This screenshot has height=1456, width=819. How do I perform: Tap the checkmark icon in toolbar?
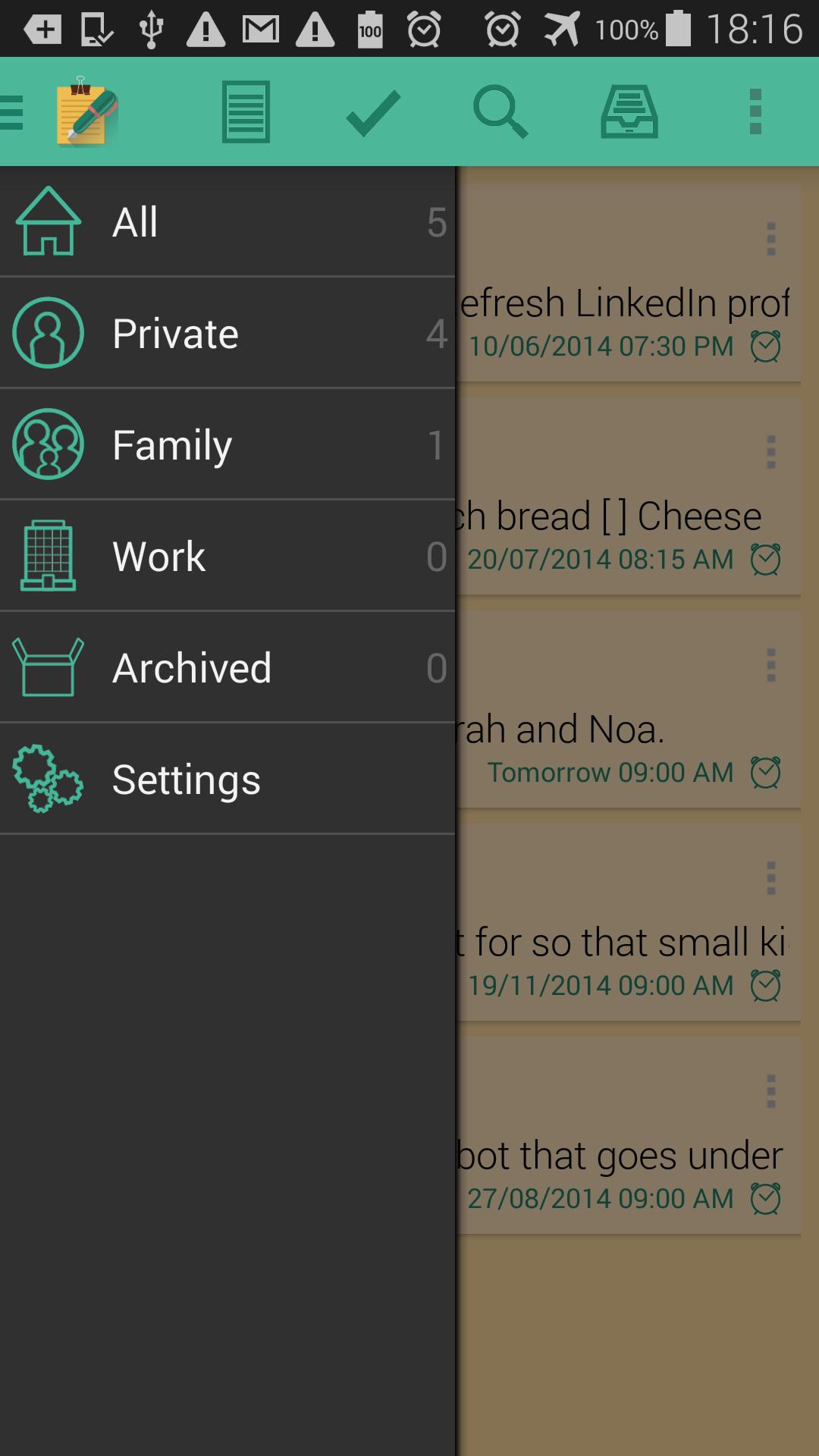[373, 112]
